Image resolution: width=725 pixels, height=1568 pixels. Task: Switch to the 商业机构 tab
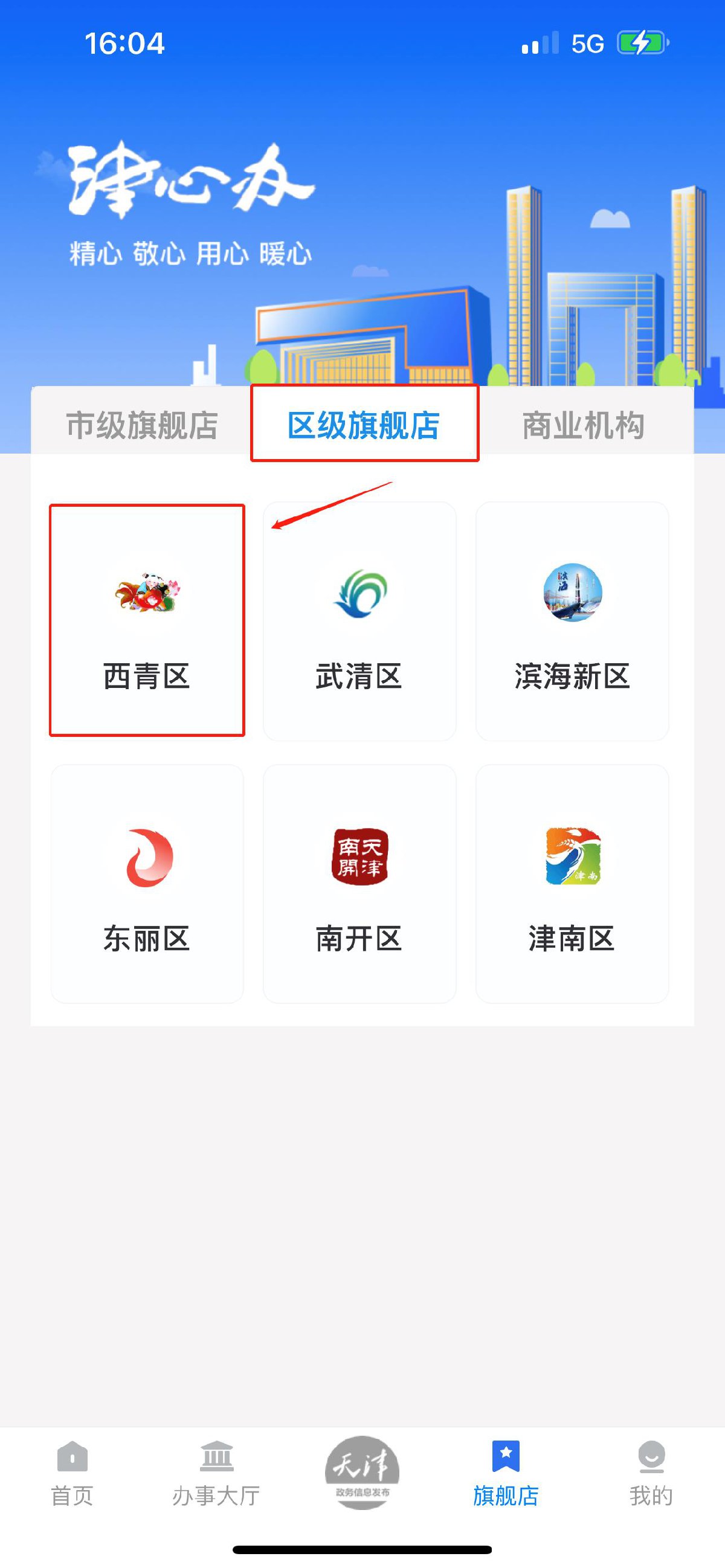pyautogui.click(x=583, y=425)
